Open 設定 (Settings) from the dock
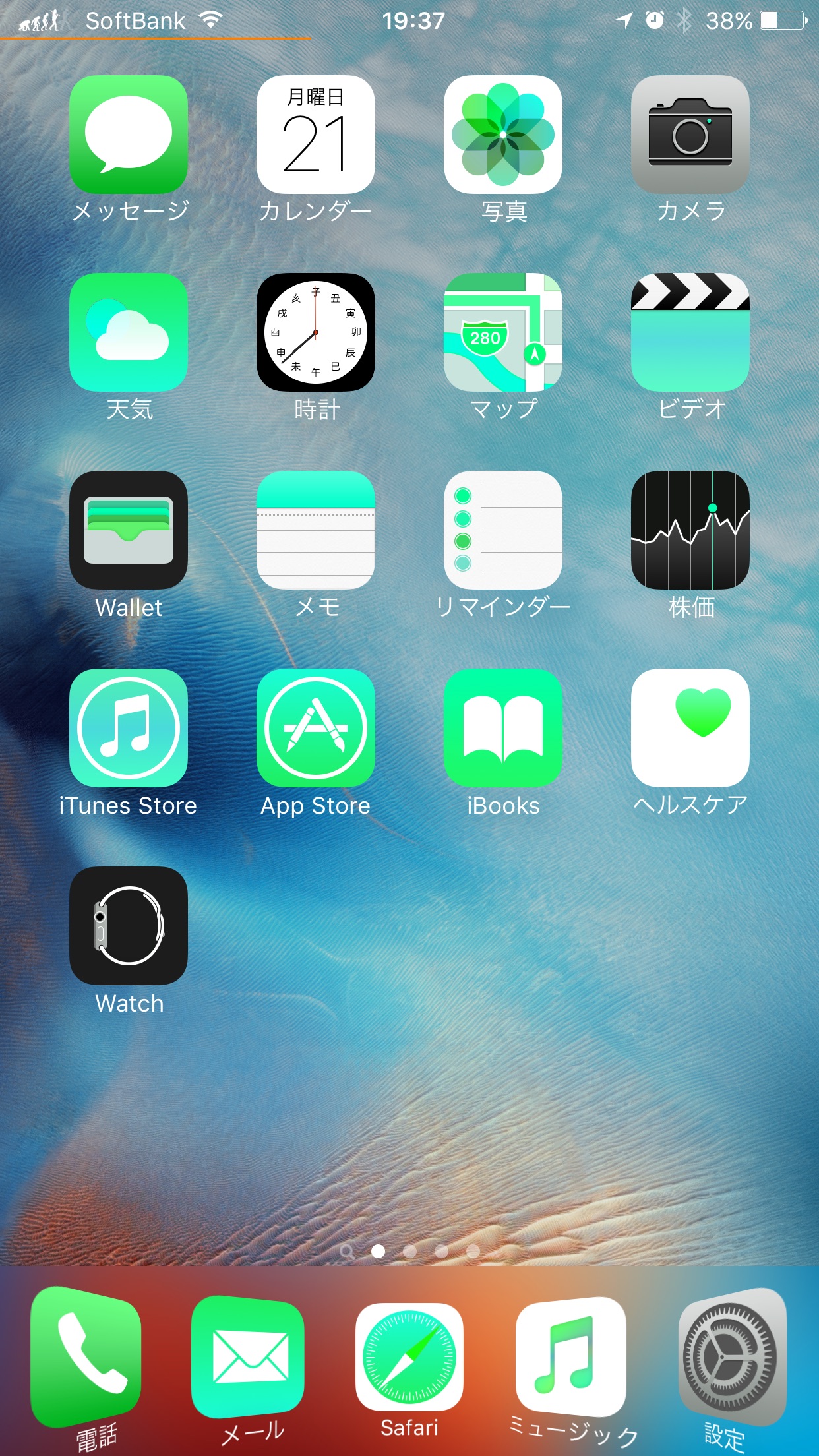The image size is (819, 1456). [x=731, y=1358]
